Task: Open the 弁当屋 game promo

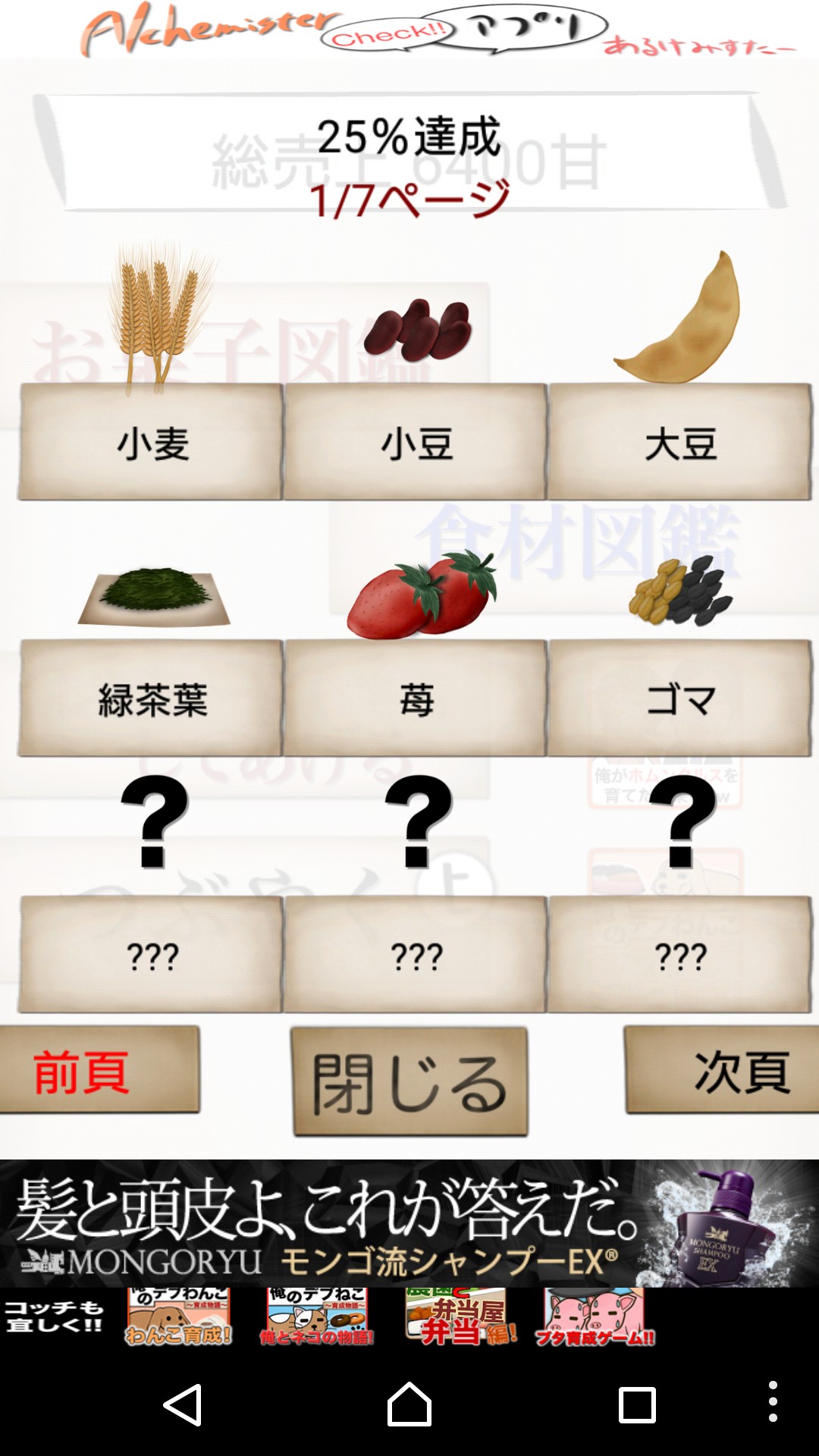Action: (x=461, y=1317)
